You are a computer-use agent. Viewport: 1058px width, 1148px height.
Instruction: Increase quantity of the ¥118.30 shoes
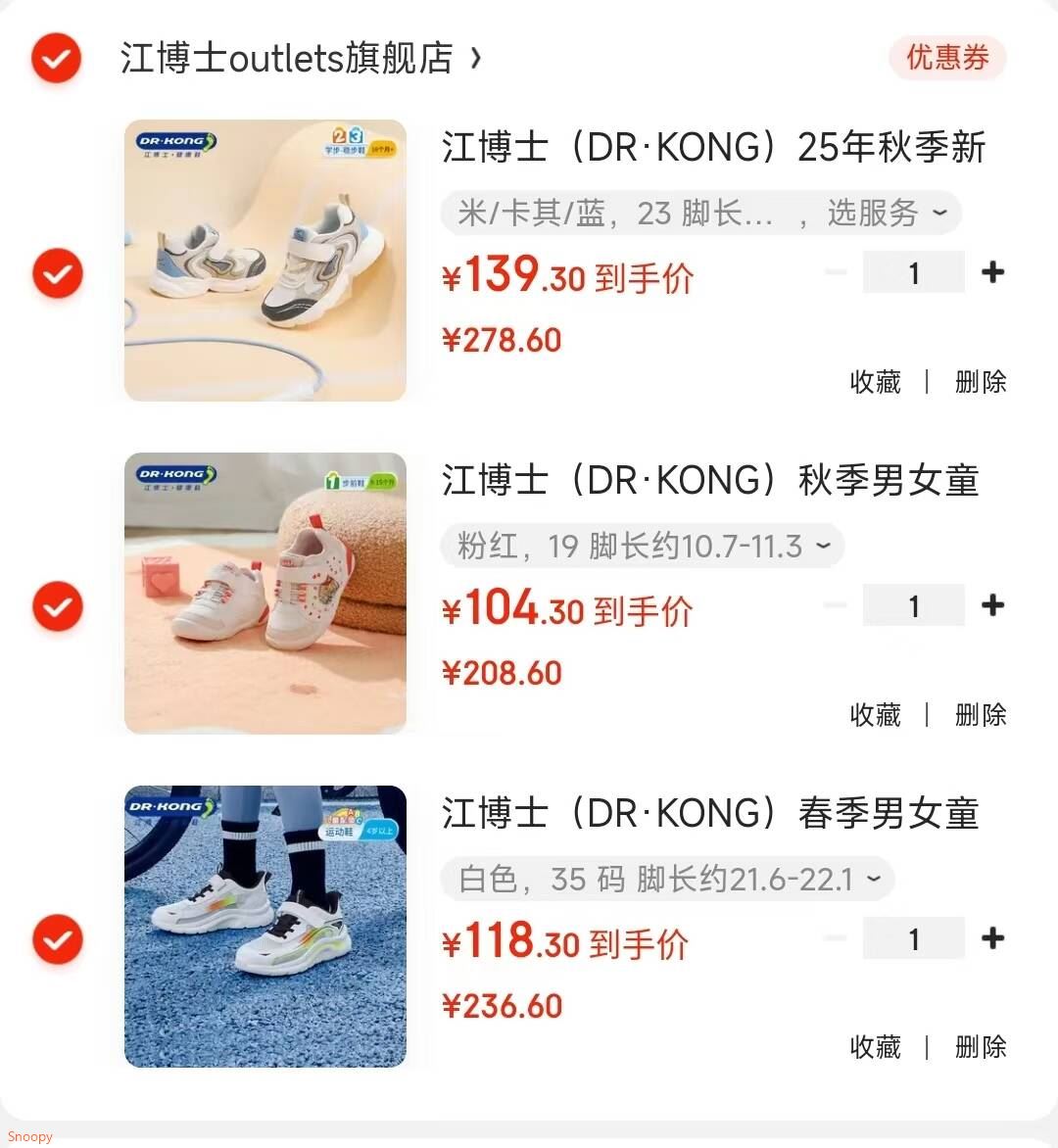tap(992, 938)
